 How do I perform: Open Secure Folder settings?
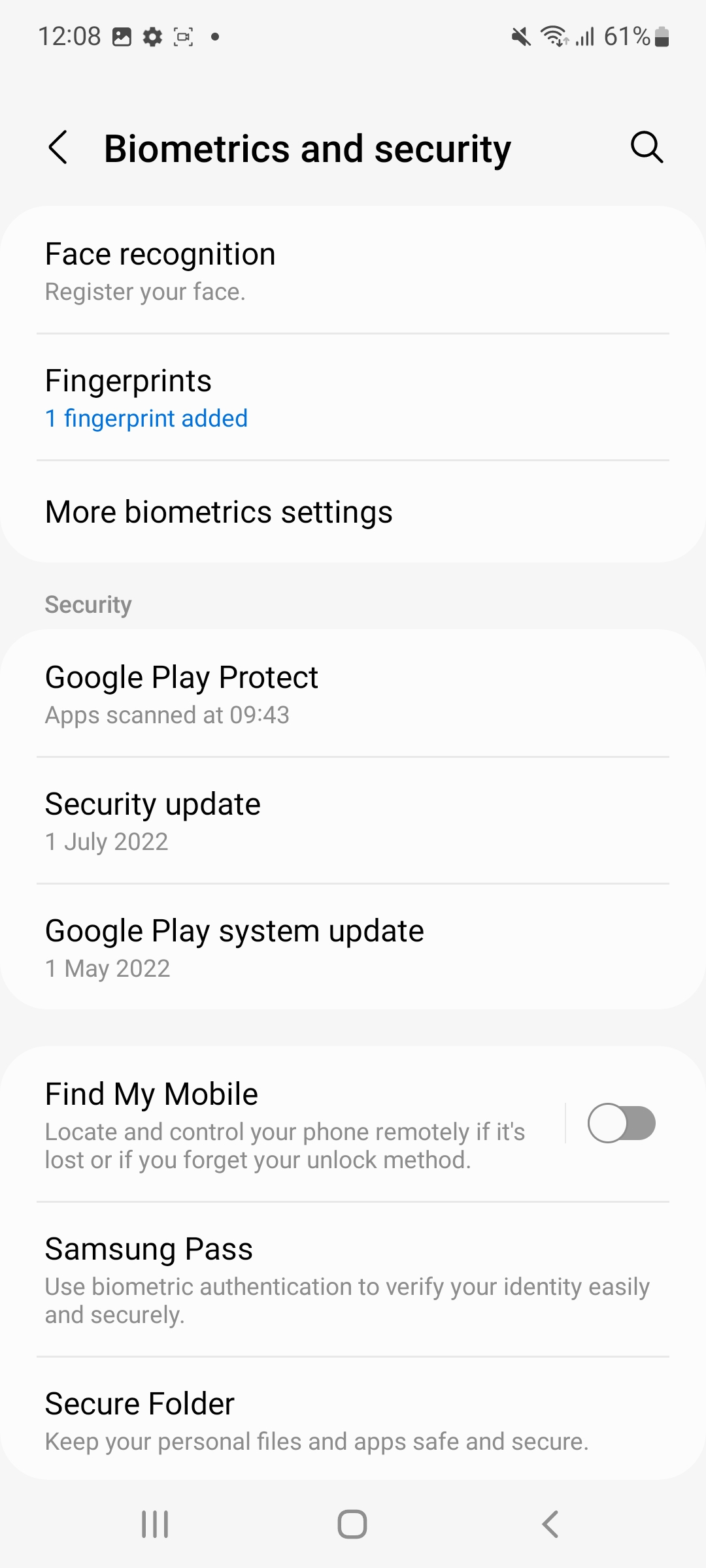click(353, 1419)
